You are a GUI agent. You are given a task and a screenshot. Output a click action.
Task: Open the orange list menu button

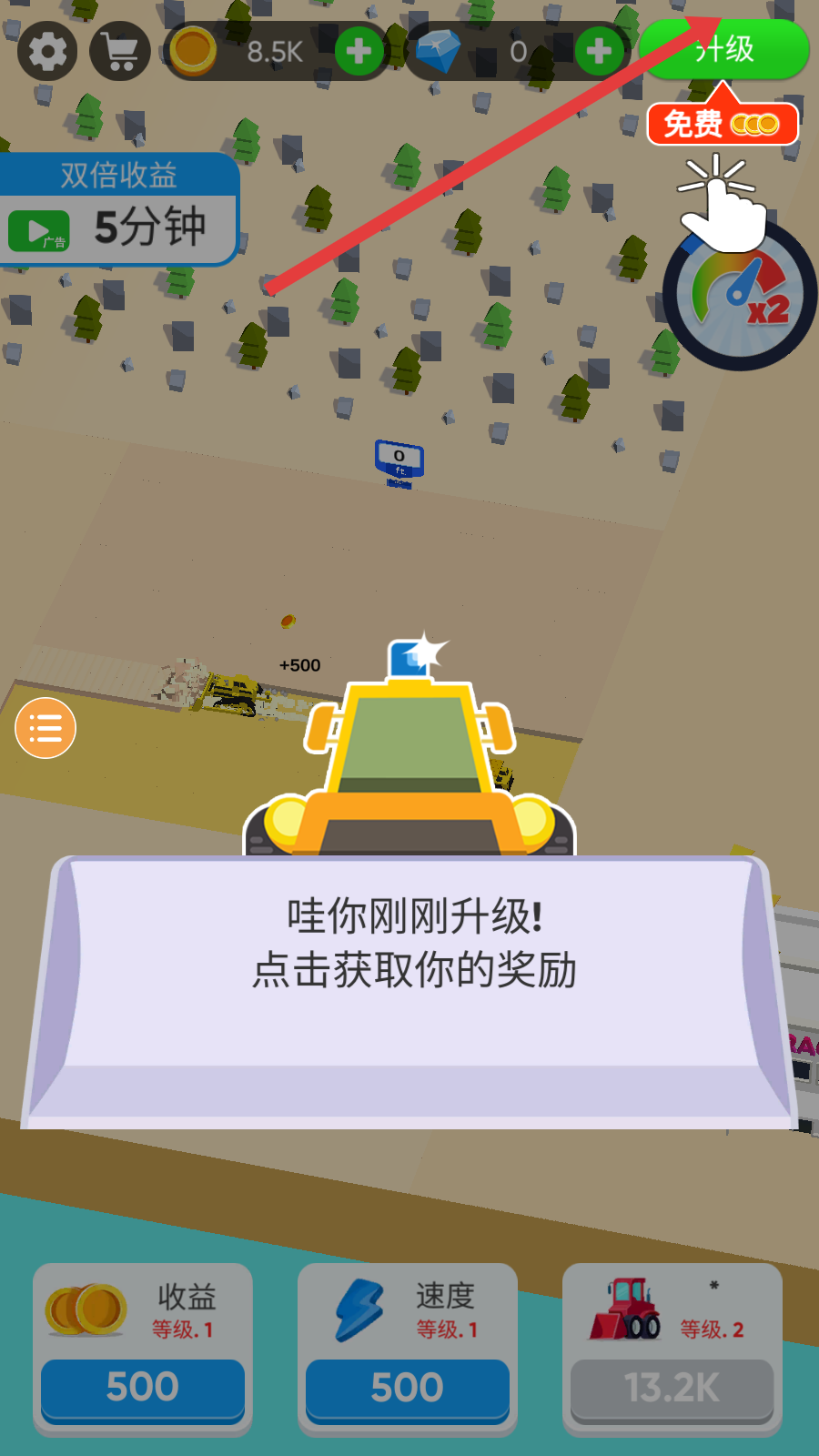click(45, 729)
